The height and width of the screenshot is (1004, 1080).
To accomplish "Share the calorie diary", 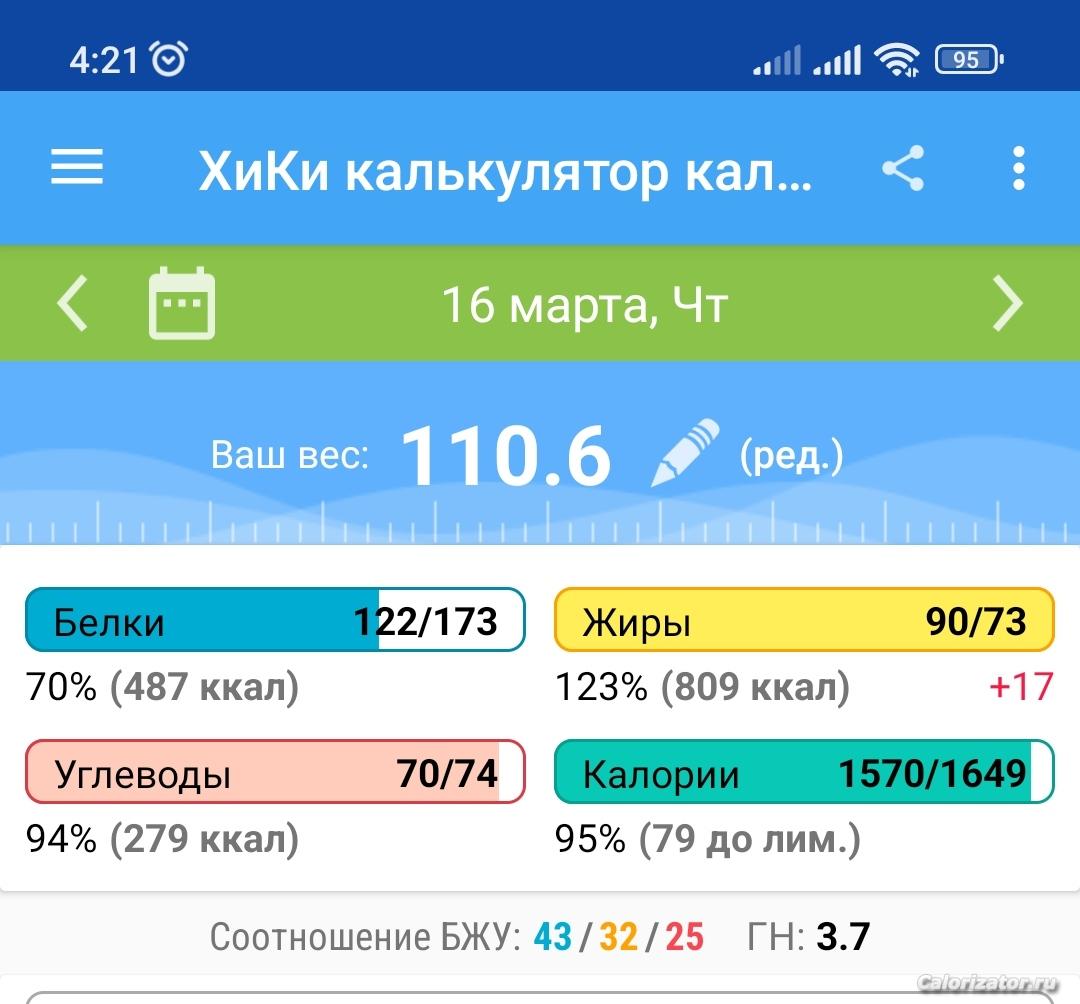I will click(x=903, y=168).
